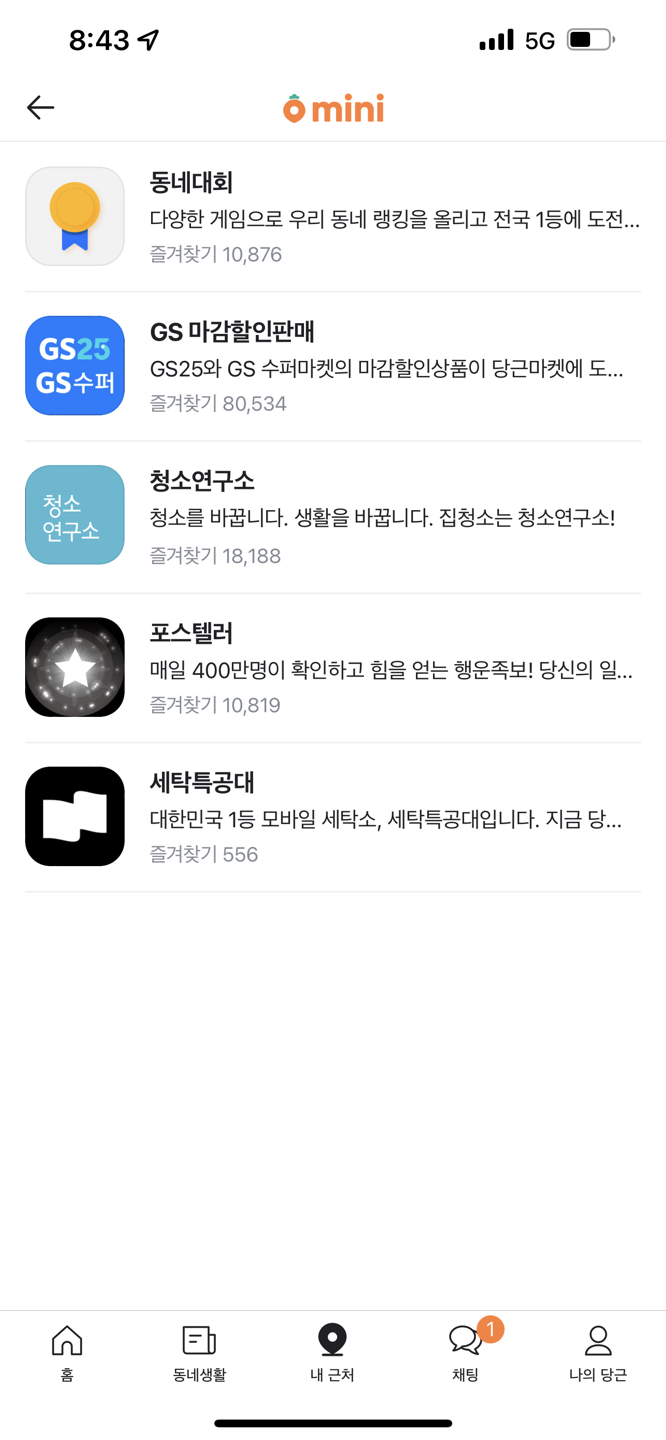Open the 채팅 tab
The height and width of the screenshot is (1440, 666).
pyautogui.click(x=466, y=1352)
